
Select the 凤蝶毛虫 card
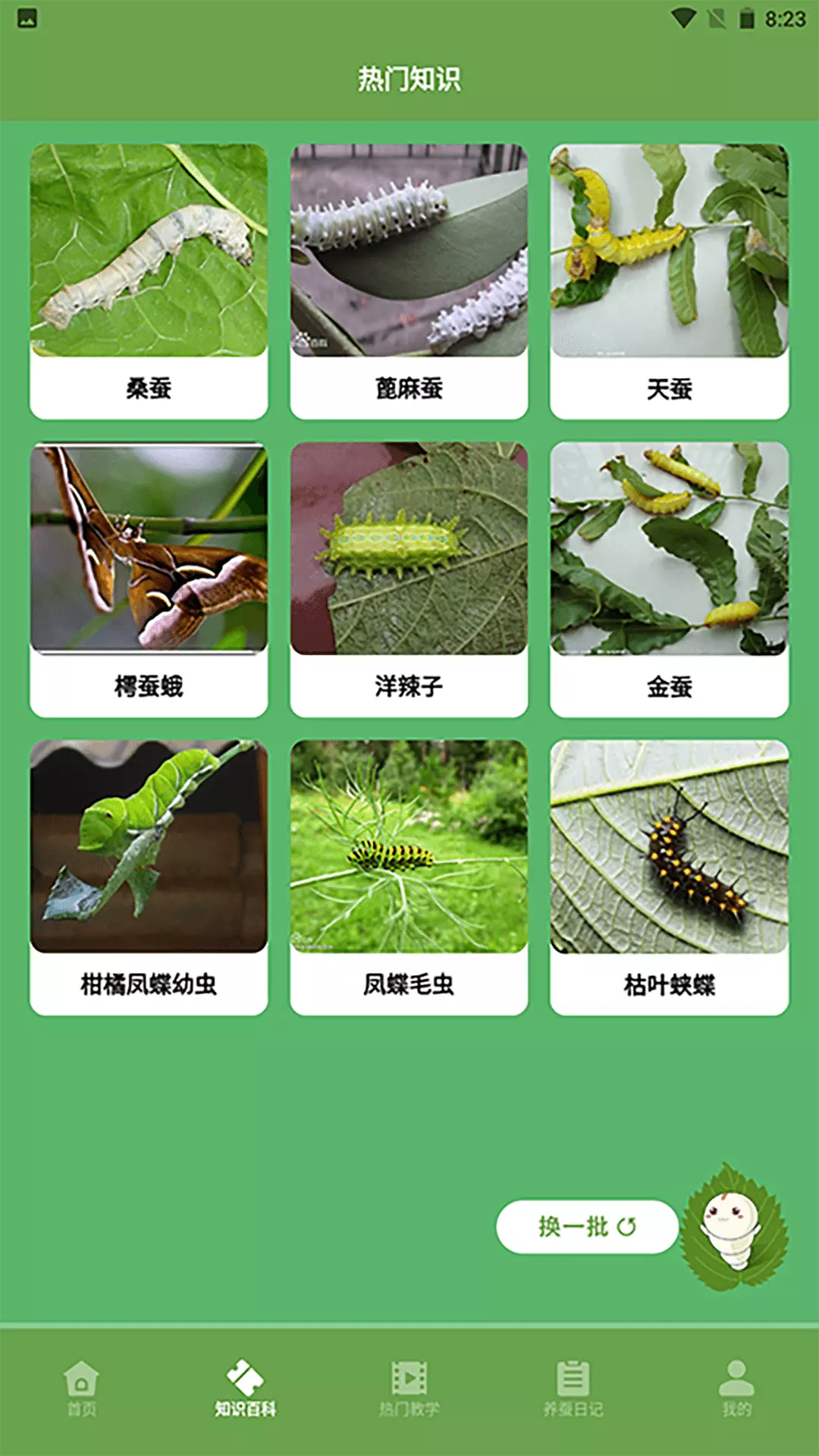point(409,877)
